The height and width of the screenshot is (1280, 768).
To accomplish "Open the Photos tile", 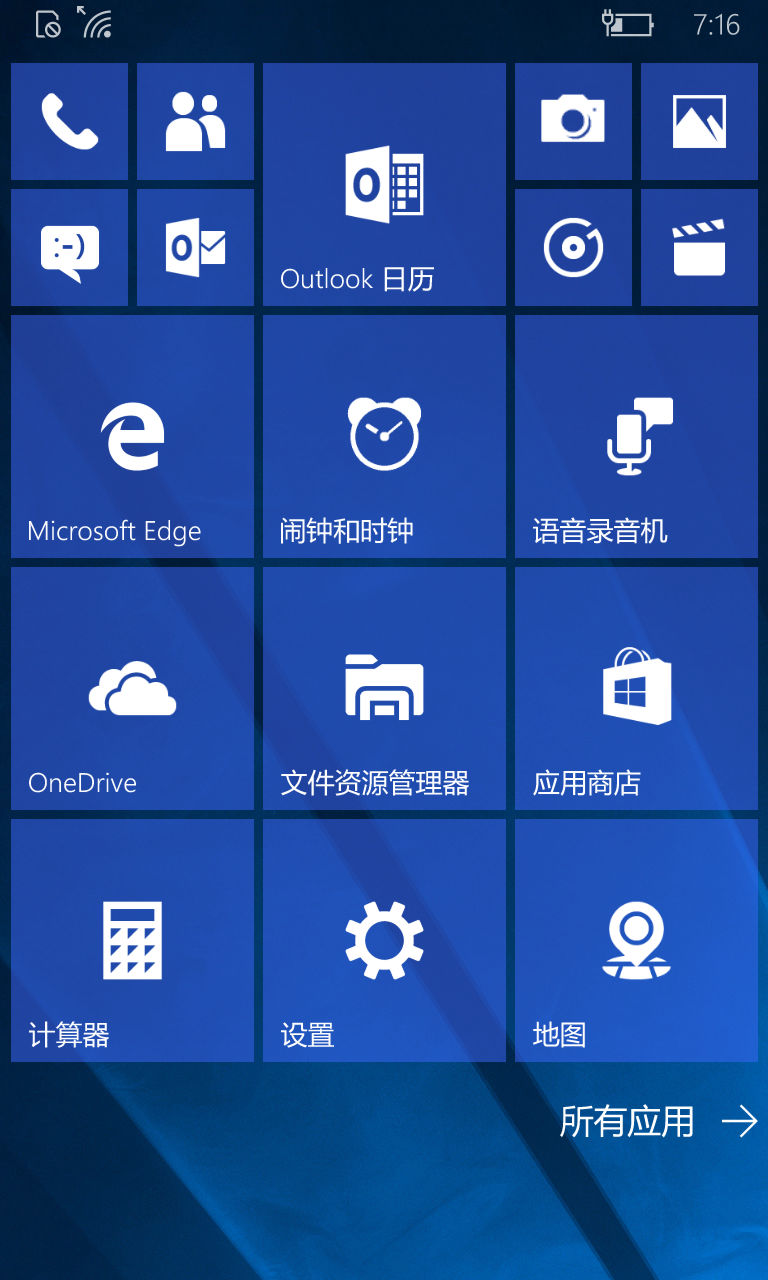I will (x=699, y=121).
